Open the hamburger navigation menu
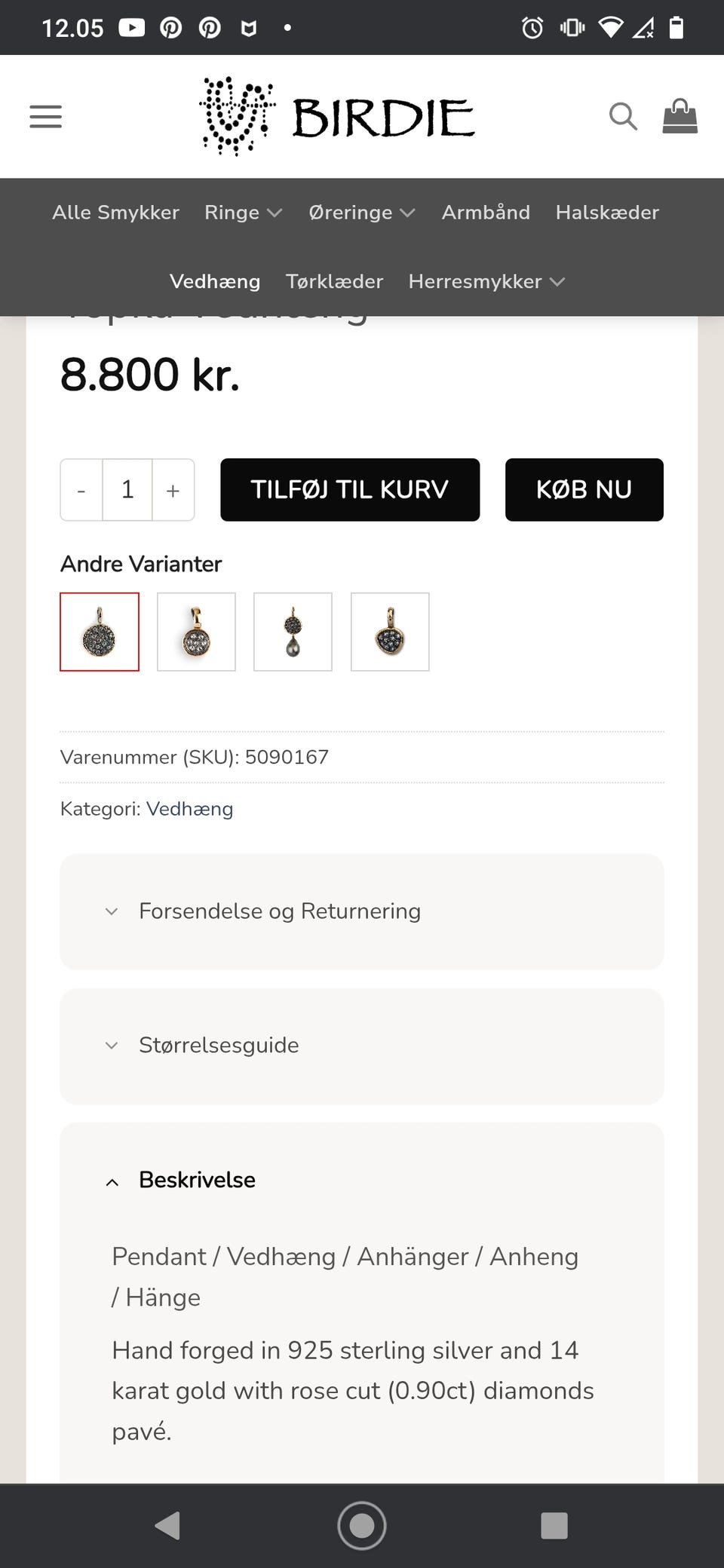The height and width of the screenshot is (1568, 724). (45, 117)
